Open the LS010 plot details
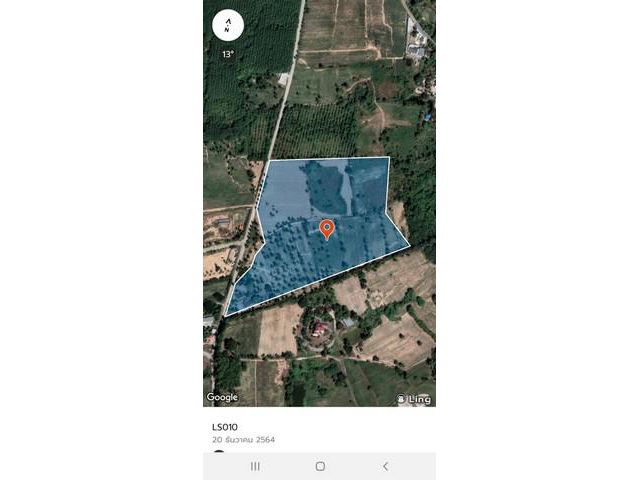 click(x=225, y=427)
